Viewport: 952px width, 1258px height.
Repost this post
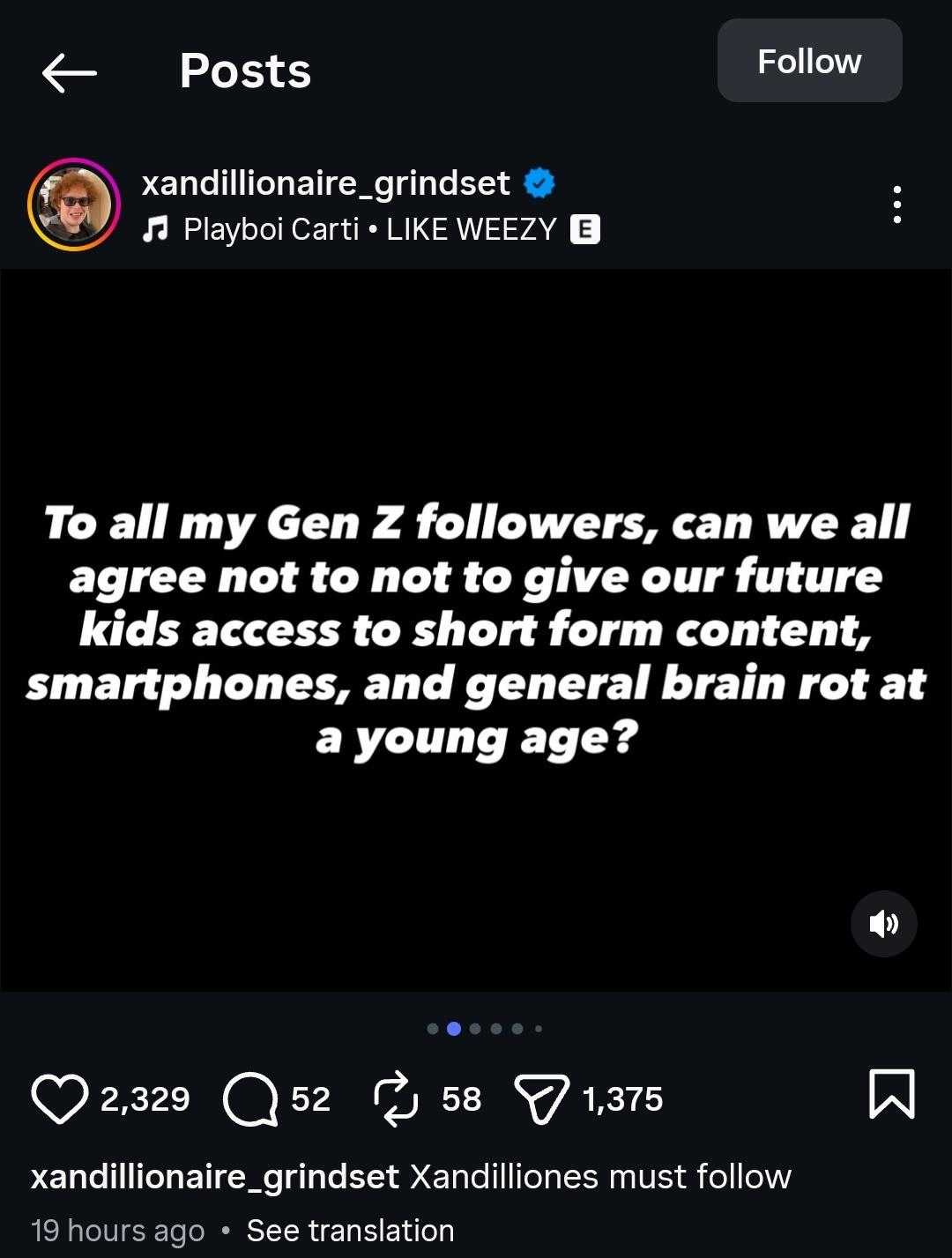[x=395, y=1098]
